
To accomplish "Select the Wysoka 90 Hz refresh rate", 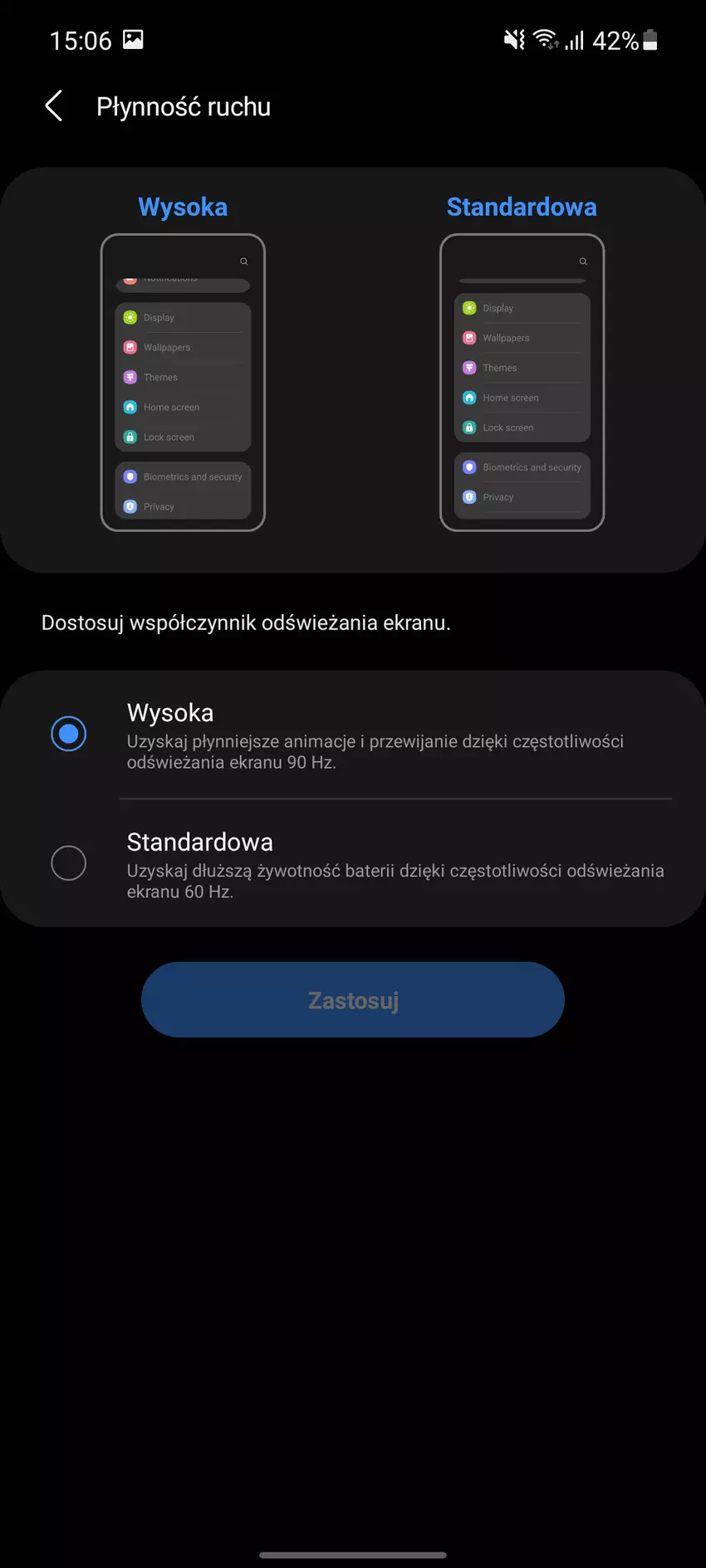I will 69,734.
